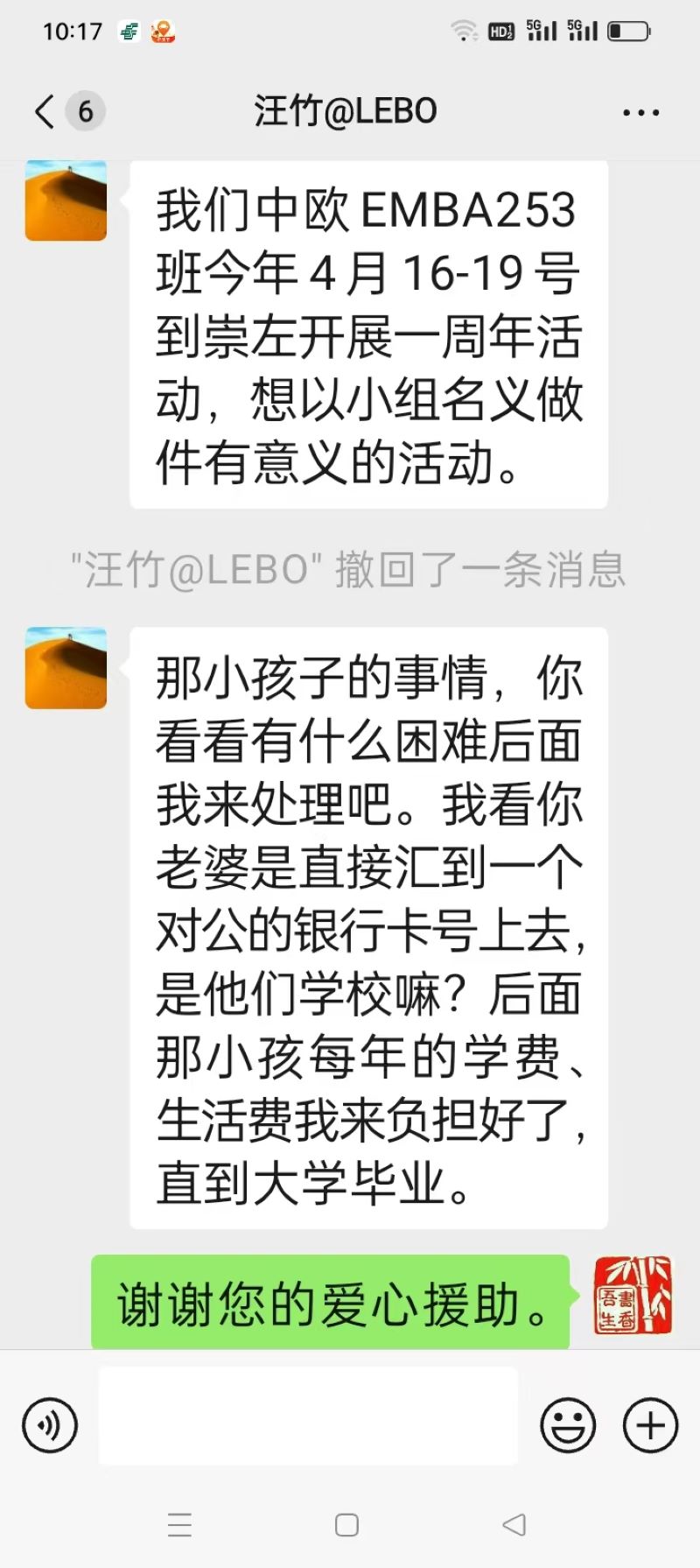Tap the system home button
This screenshot has height=1568, width=700.
[347, 1525]
